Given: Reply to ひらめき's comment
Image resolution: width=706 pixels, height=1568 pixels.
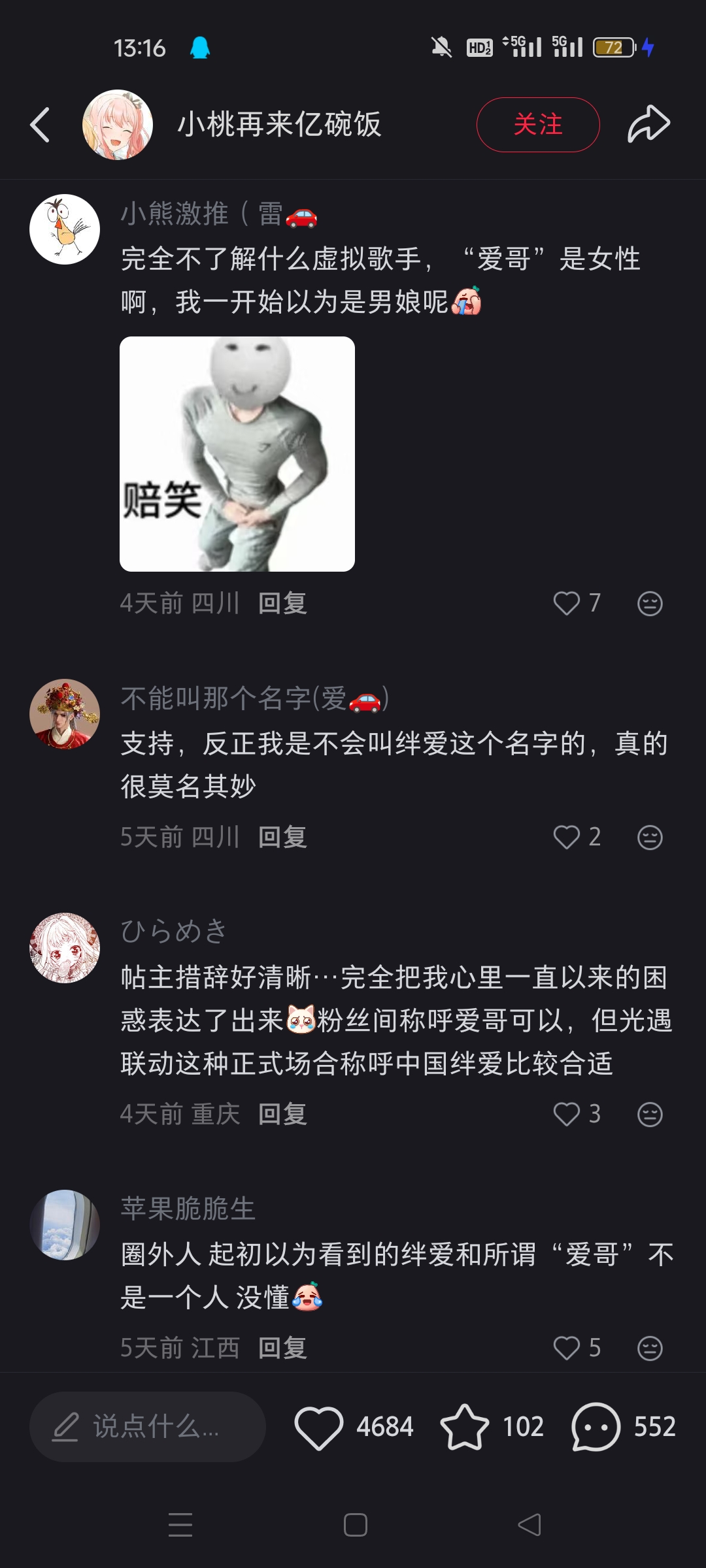Looking at the screenshot, I should coord(282,1114).
